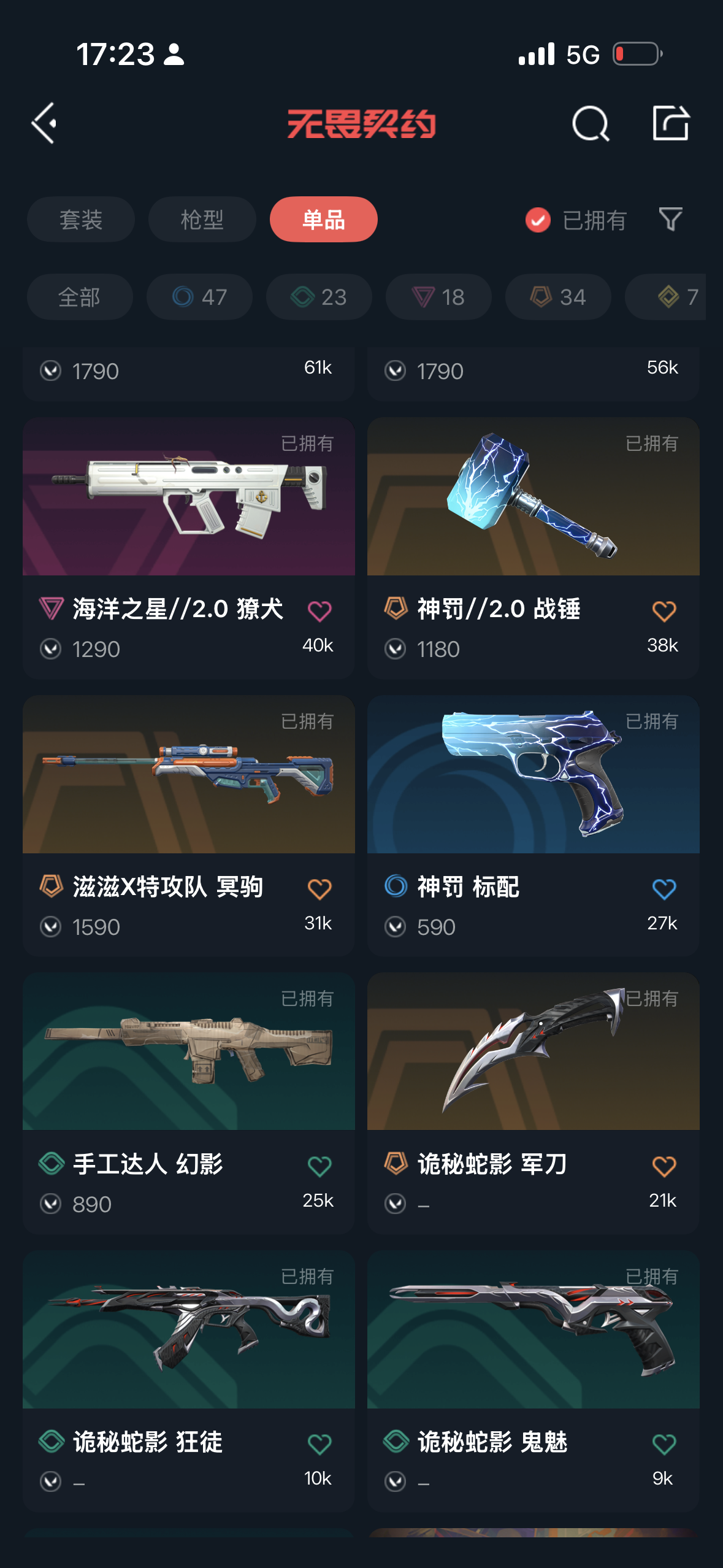Like the 神罚//2.0 战锤 skin

(x=664, y=611)
